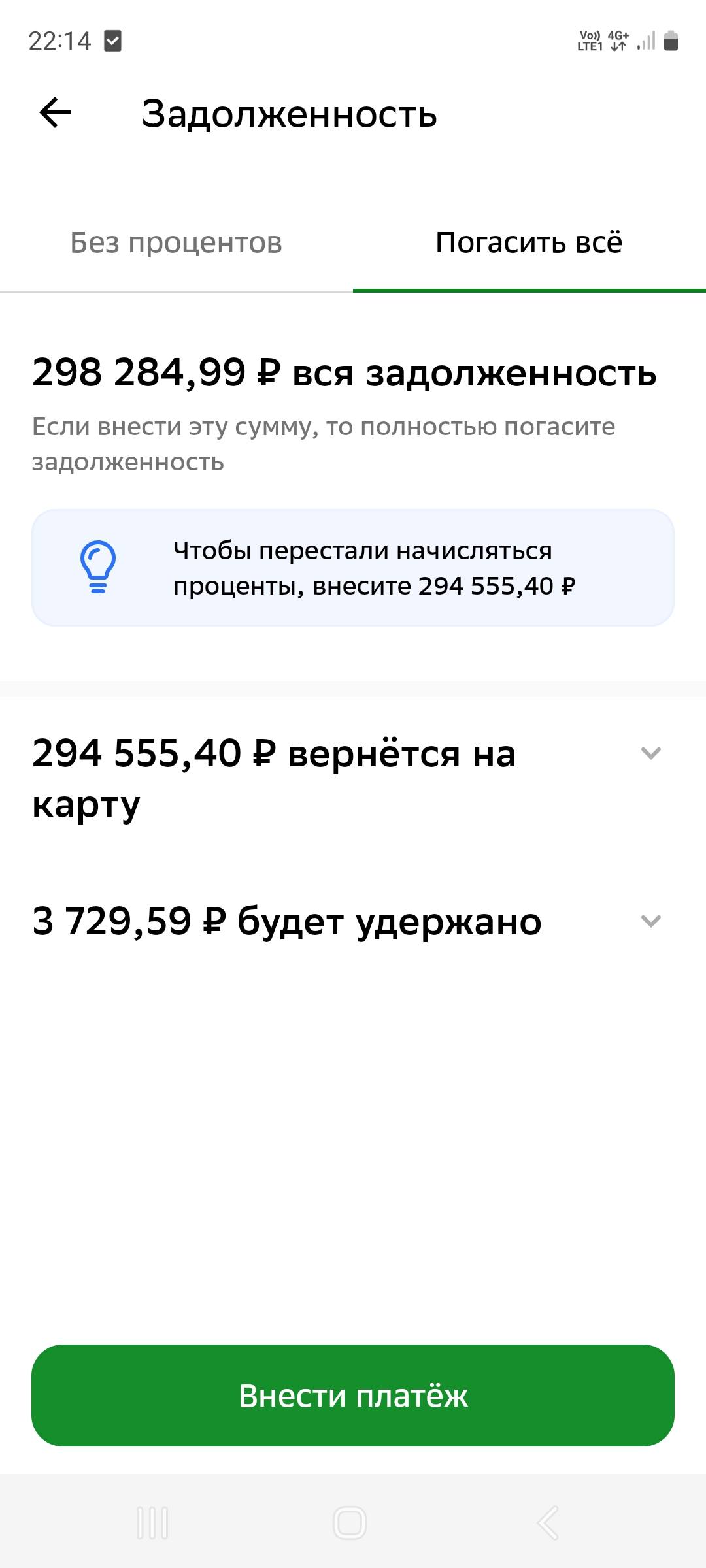Tap the battery indicator in status bar
Screen dimensions: 706x1568
tap(671, 41)
